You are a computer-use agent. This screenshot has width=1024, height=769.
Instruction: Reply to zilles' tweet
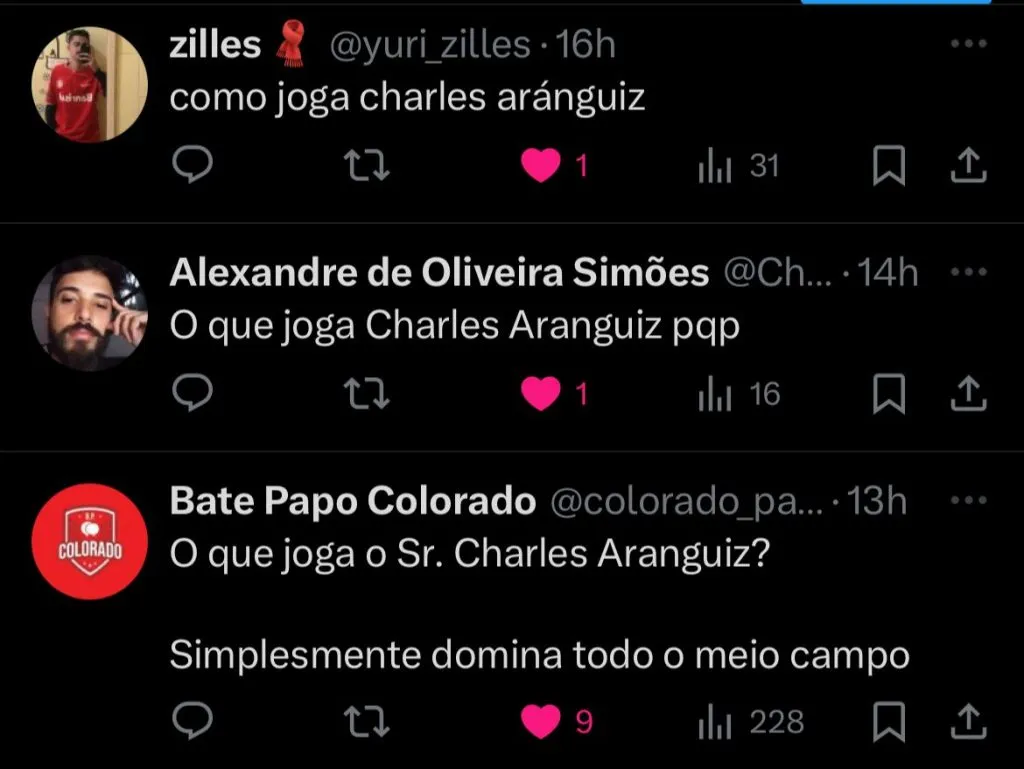coord(192,166)
